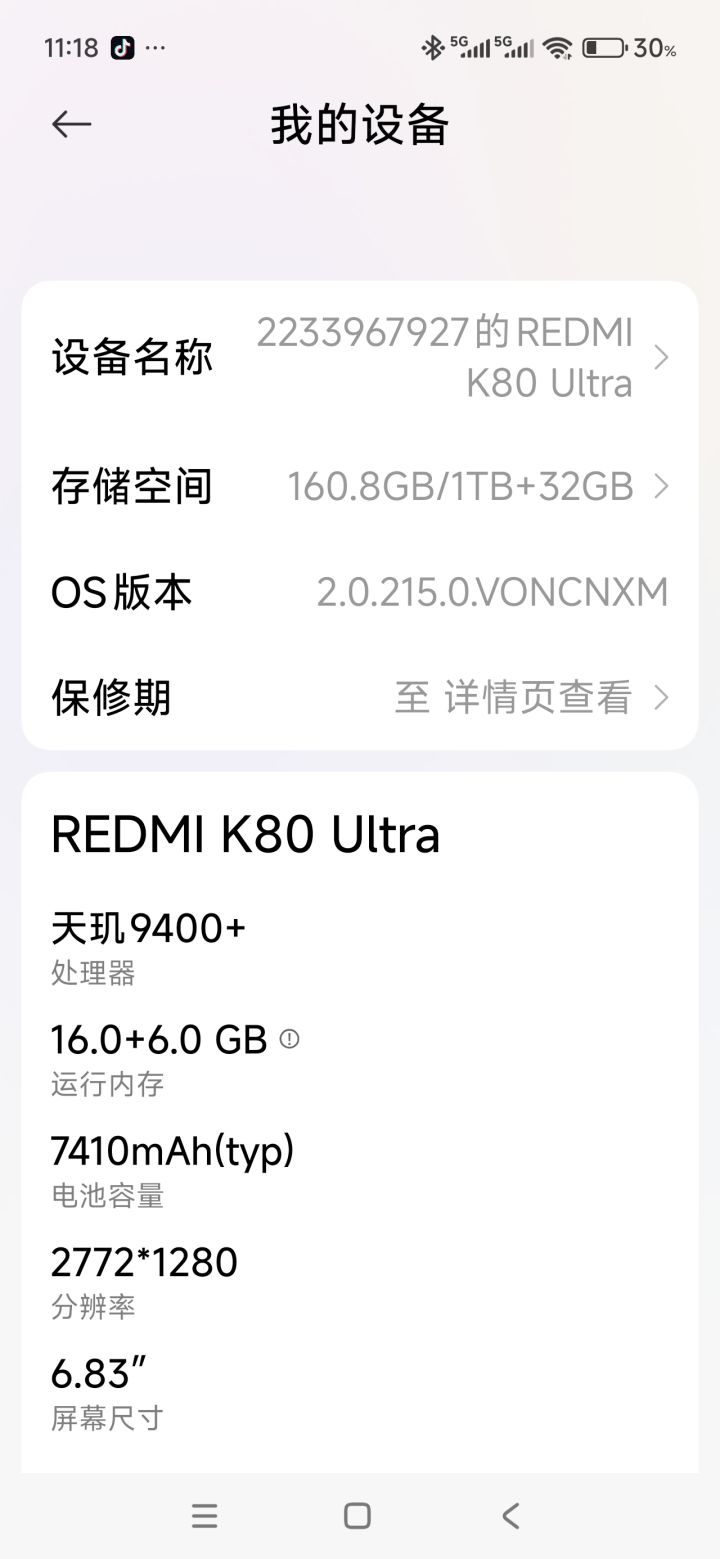Go to the home screen
The height and width of the screenshot is (1559, 720).
[357, 1516]
